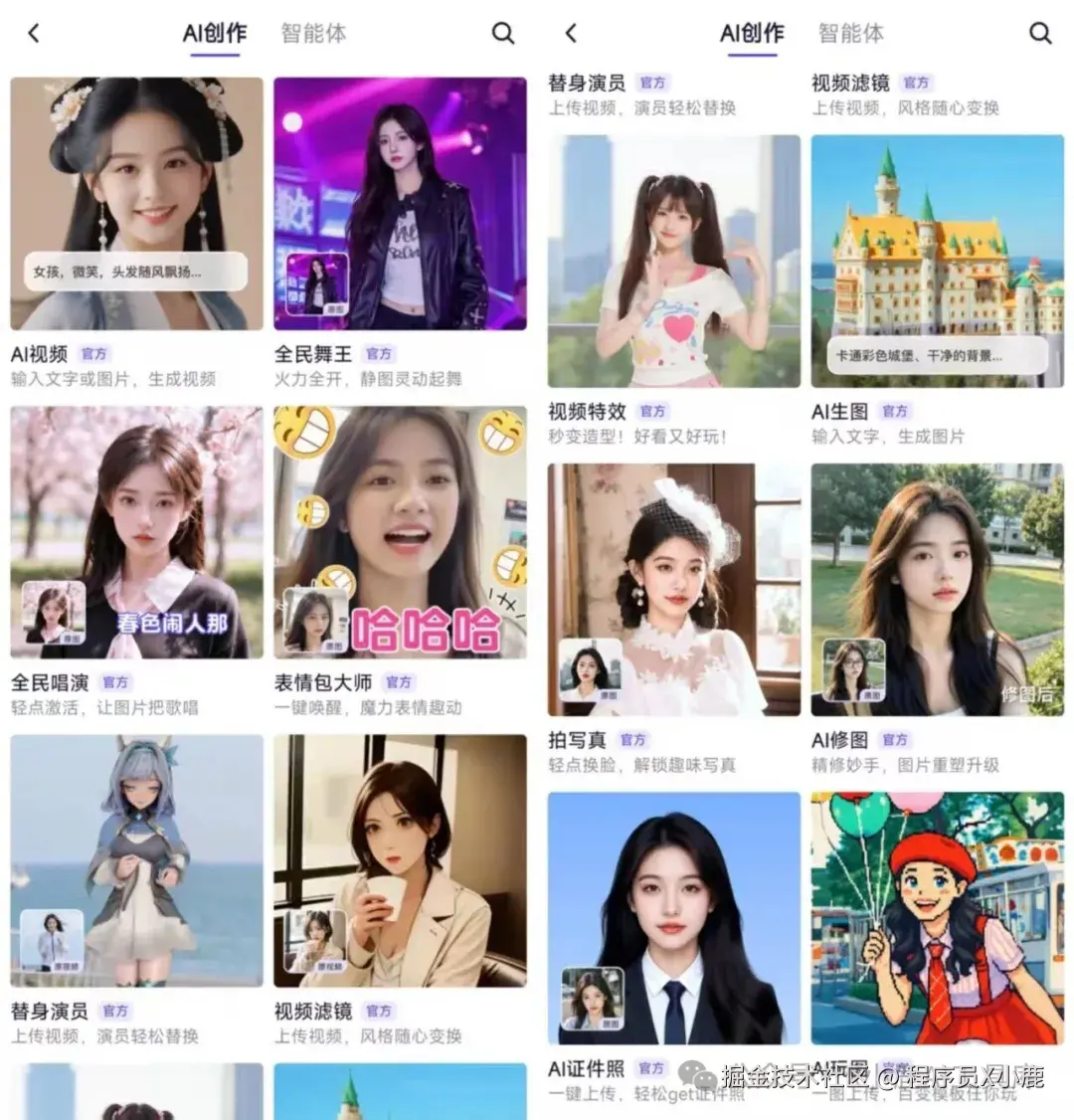Tap the back arrow on the right screen

(x=570, y=33)
